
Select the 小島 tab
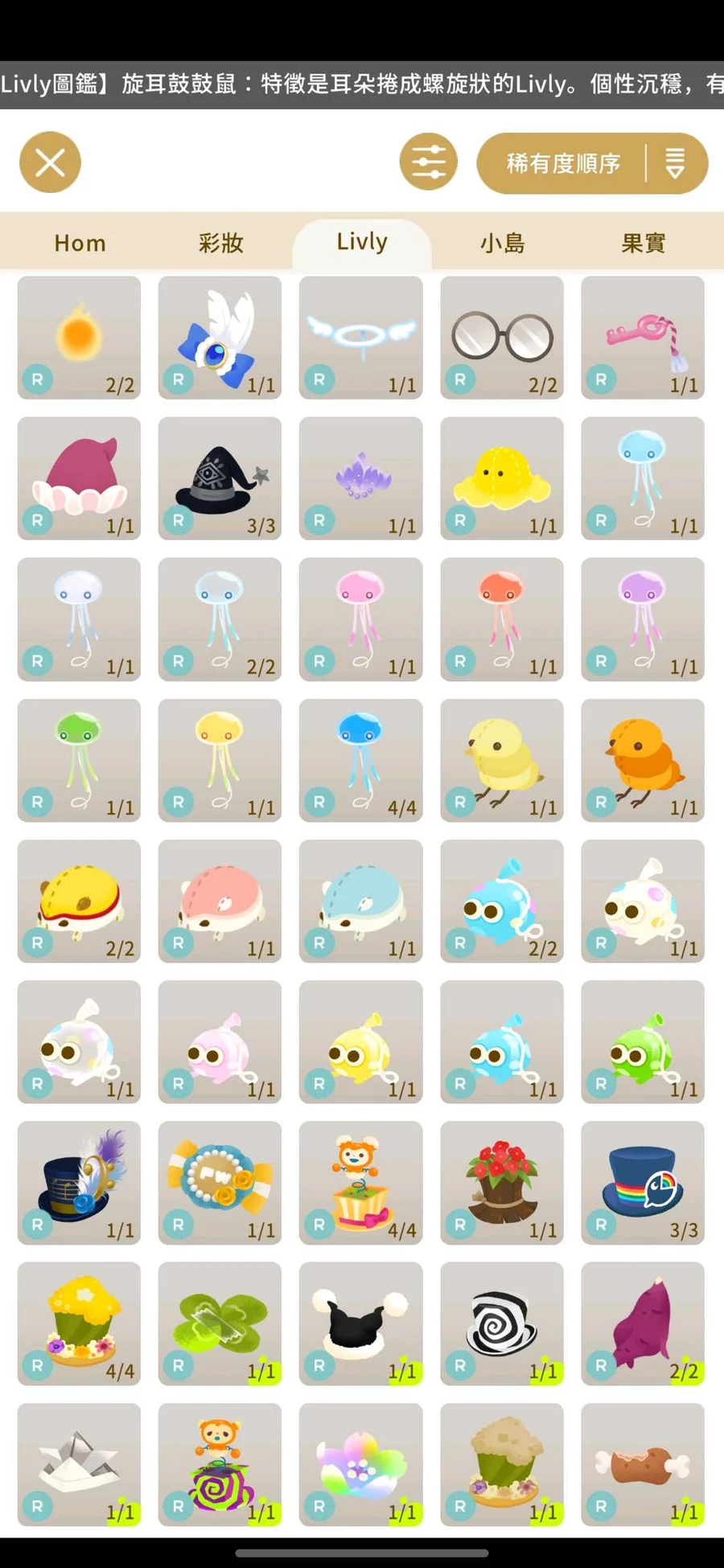coord(502,243)
